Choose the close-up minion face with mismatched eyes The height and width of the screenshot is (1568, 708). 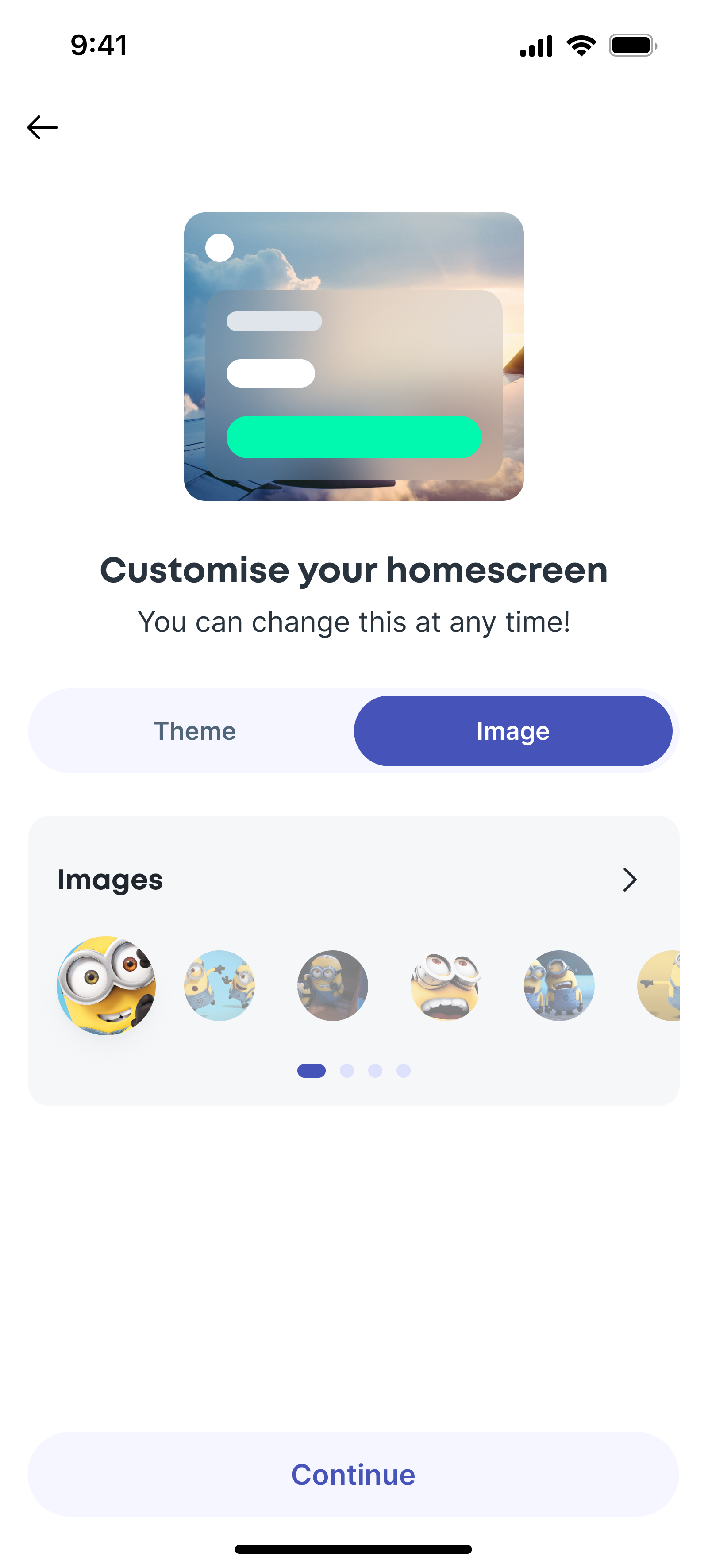point(107,985)
